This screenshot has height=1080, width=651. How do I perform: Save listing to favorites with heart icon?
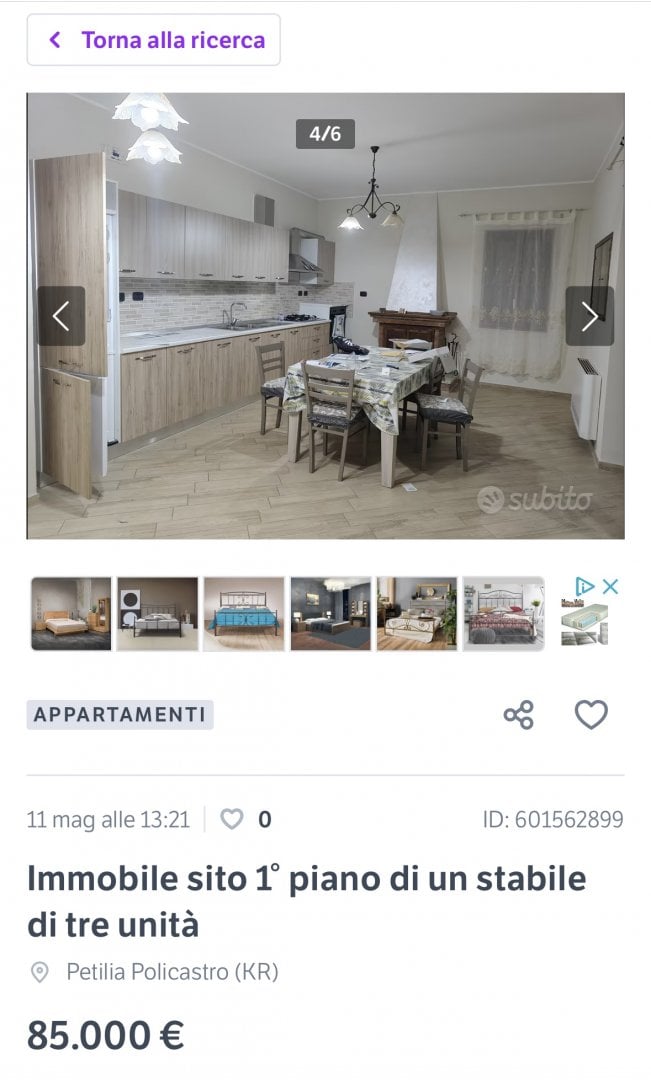[591, 714]
